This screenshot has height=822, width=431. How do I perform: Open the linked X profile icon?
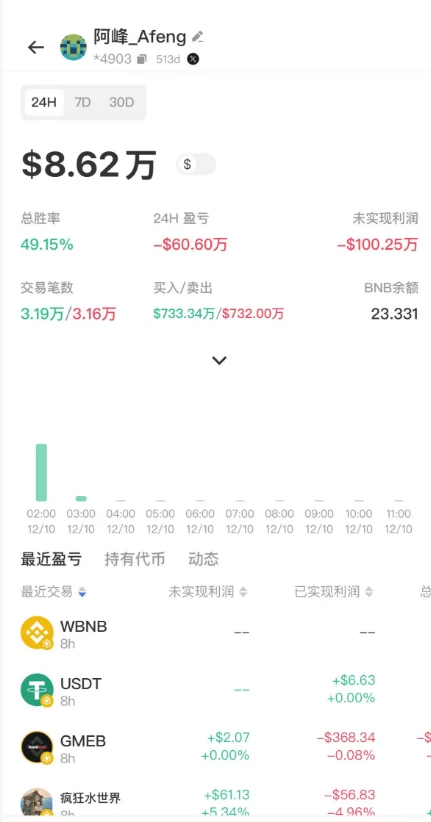[193, 59]
